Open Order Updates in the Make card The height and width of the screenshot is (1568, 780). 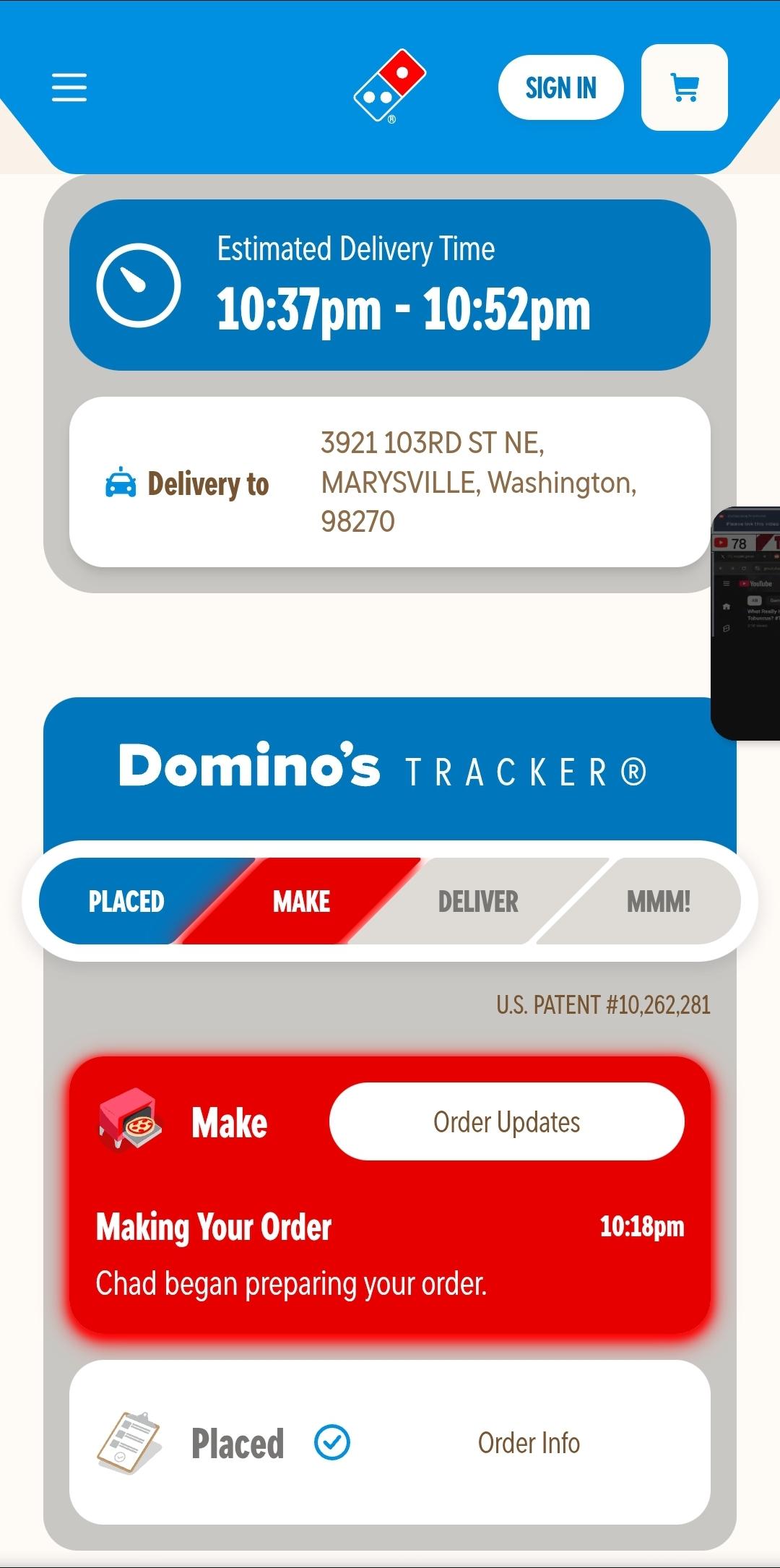click(x=506, y=1121)
